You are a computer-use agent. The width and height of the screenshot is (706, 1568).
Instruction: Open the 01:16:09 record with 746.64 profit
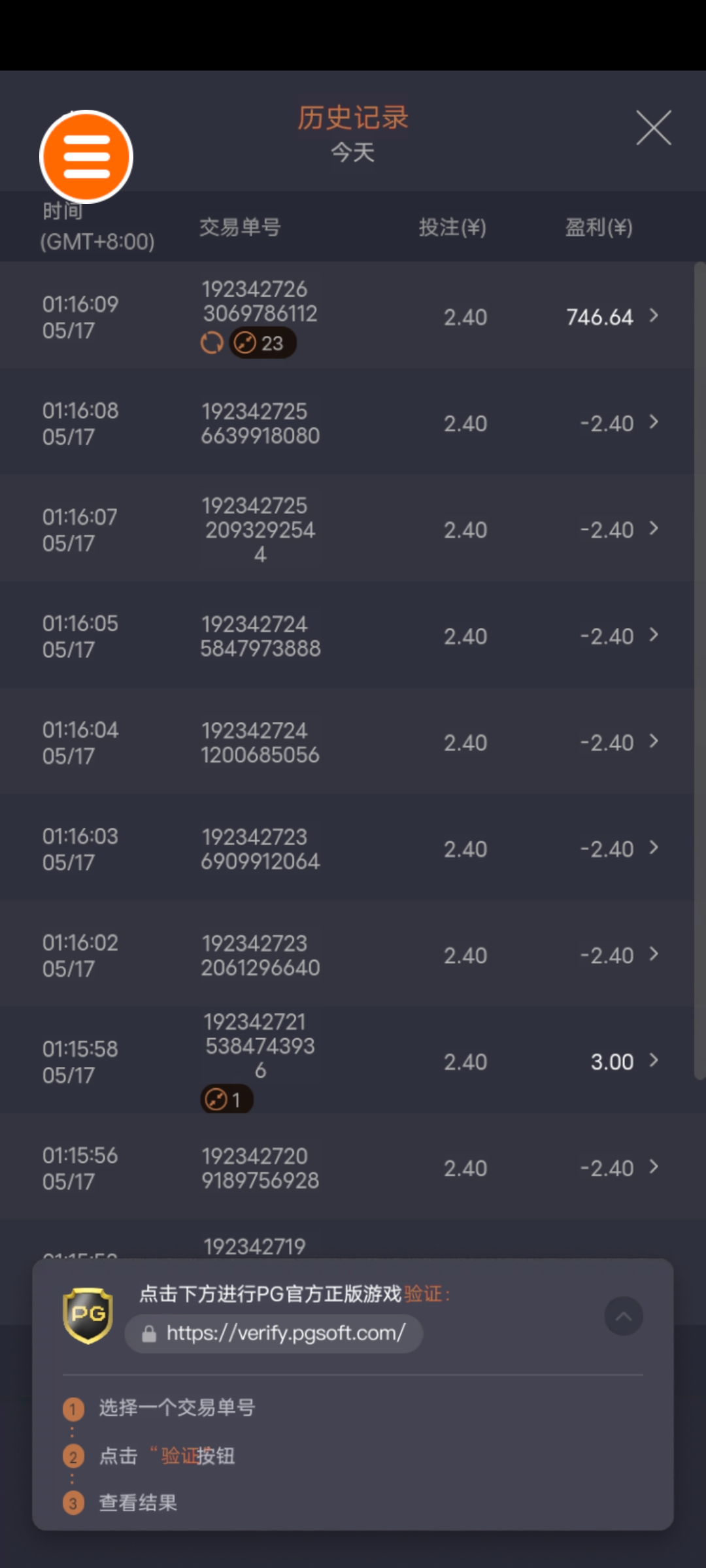pos(353,316)
